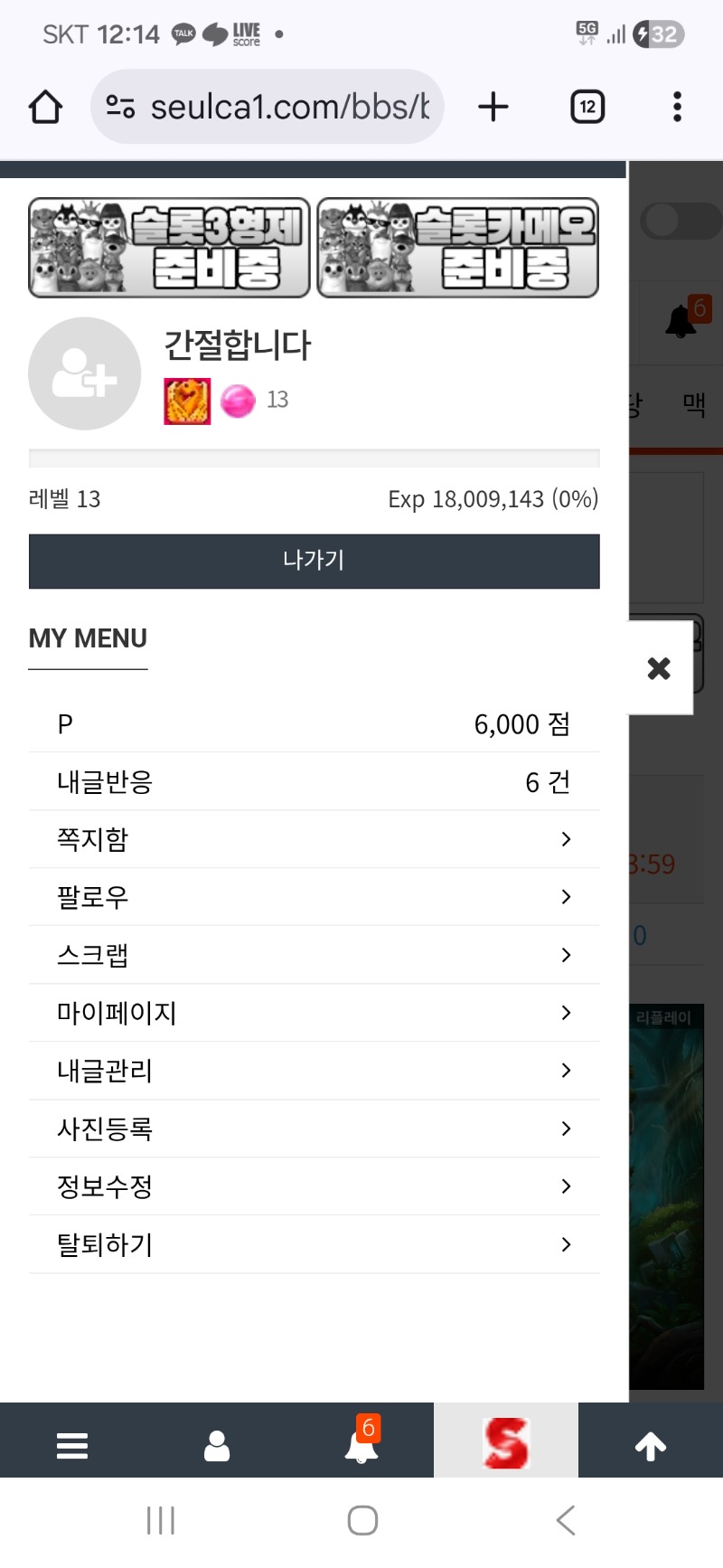Viewport: 723px width, 1568px height.
Task: Open the hamburger menu in bottom navigation
Action: point(72,1444)
